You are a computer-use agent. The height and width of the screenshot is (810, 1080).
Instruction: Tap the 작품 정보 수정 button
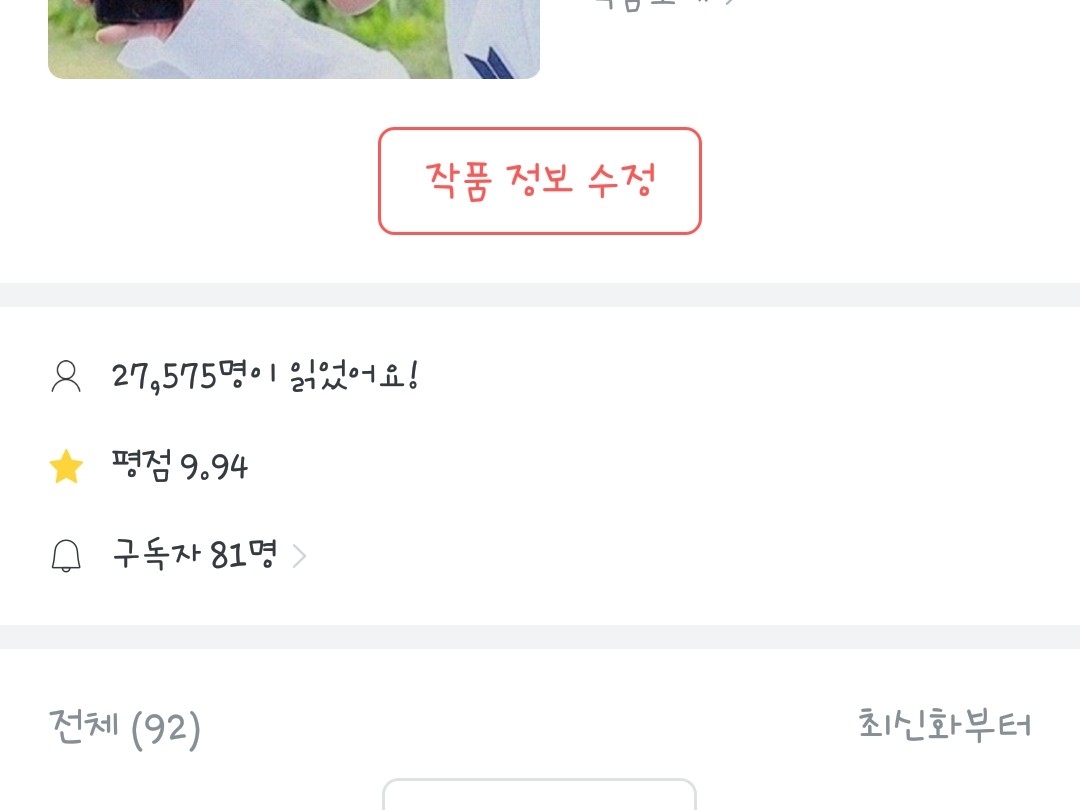click(x=539, y=181)
